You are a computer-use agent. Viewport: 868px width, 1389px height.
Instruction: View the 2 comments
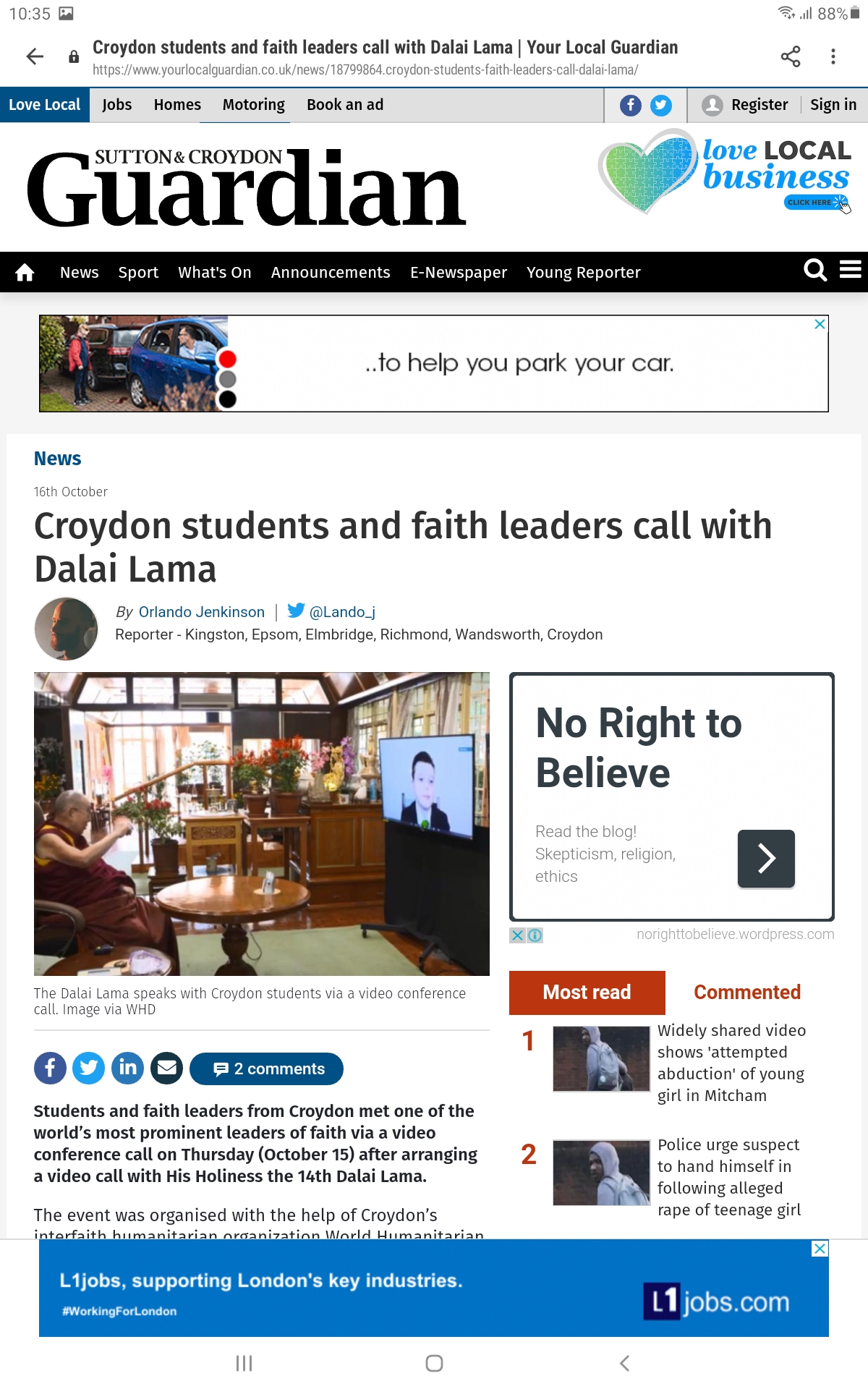[267, 1069]
